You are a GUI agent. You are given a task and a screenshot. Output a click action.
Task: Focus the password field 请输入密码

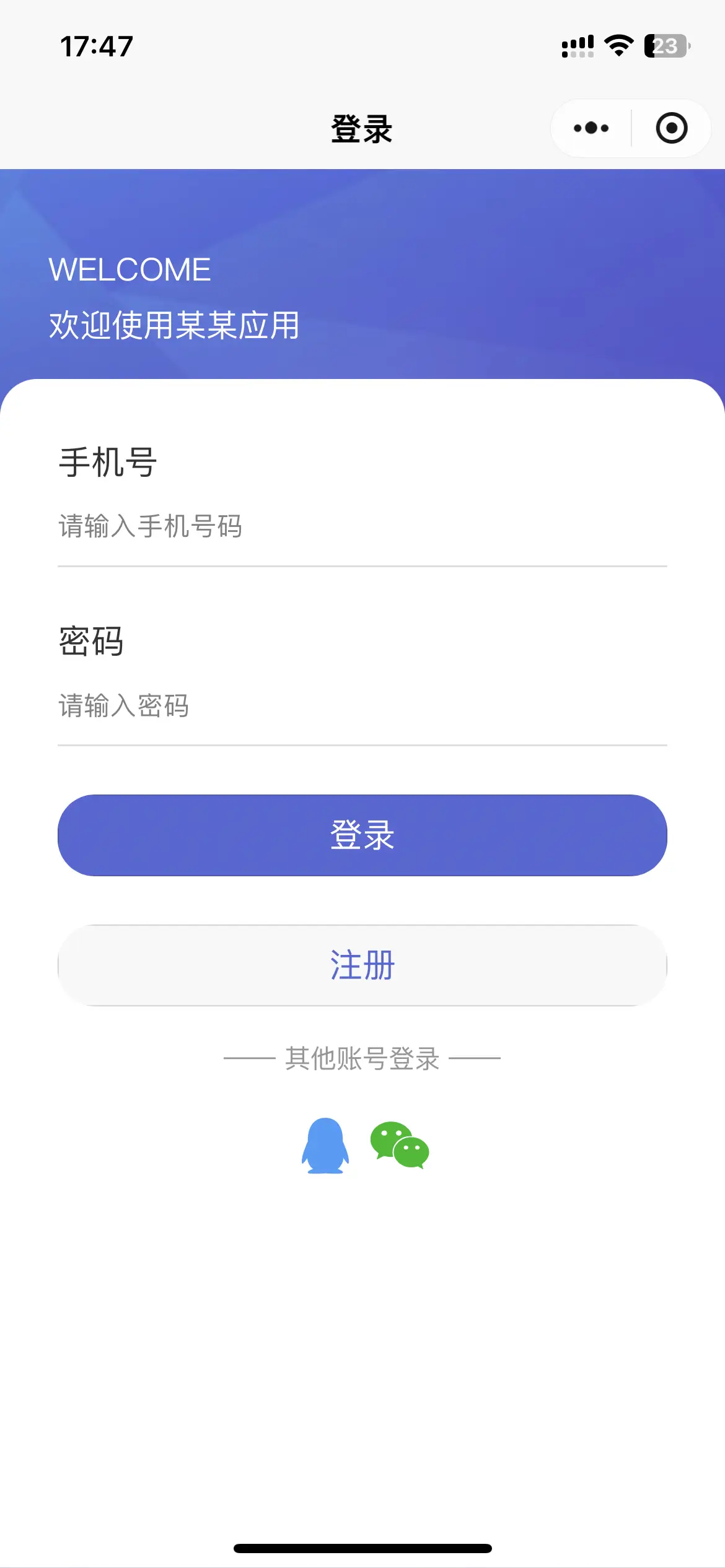pyautogui.click(x=362, y=705)
